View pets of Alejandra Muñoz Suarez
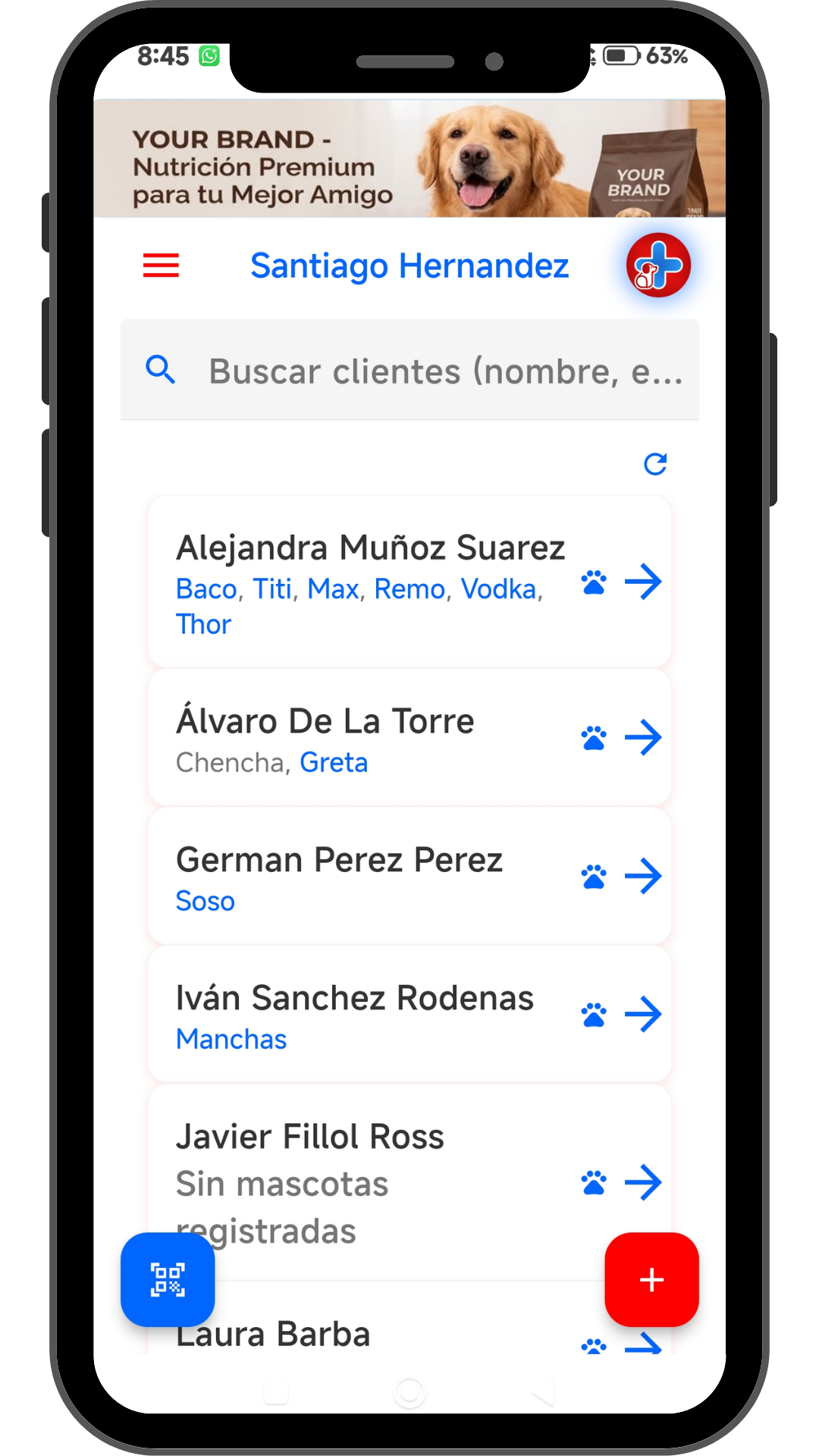Image resolution: width=819 pixels, height=1456 pixels. [x=594, y=582]
